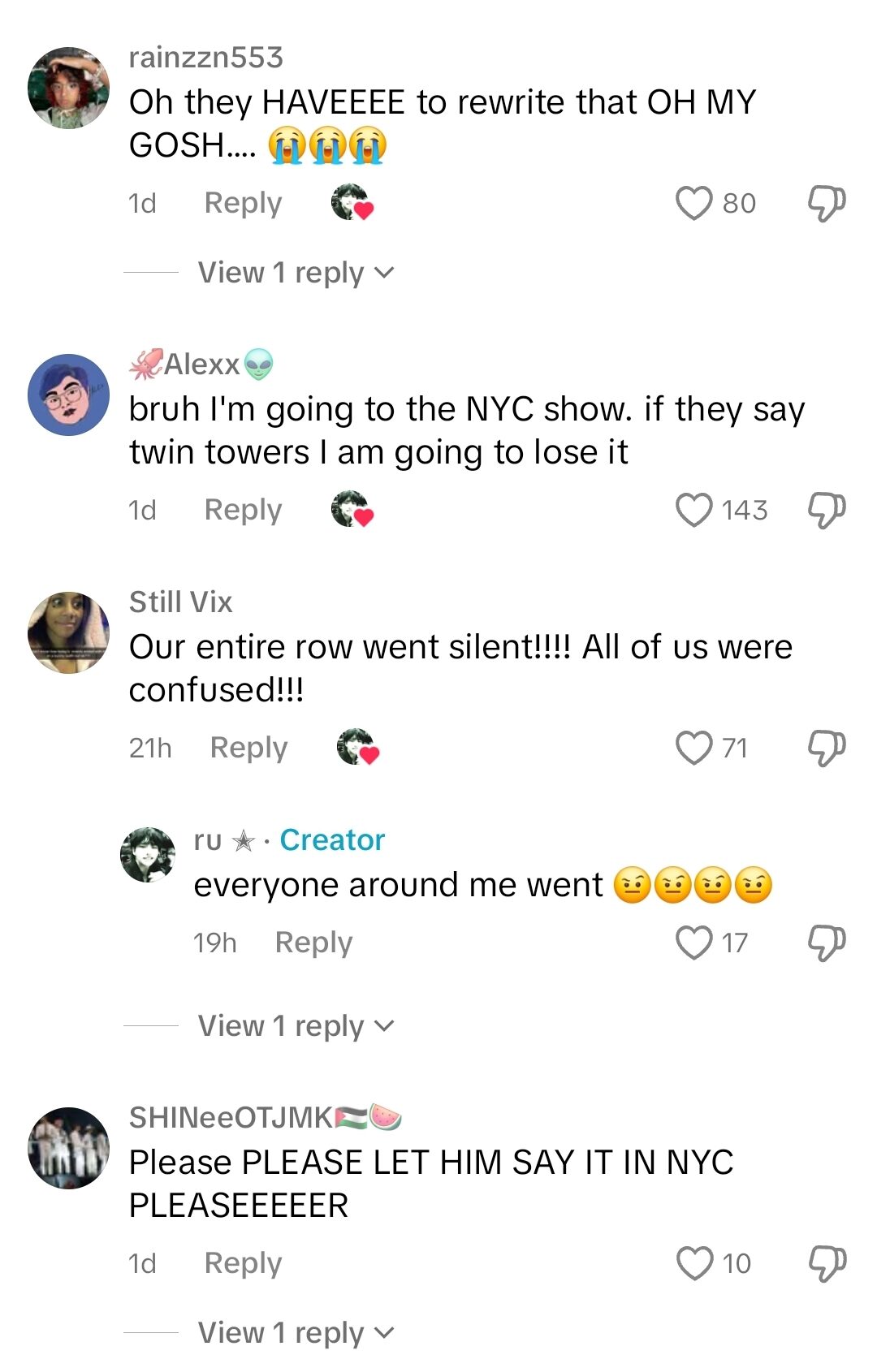The width and height of the screenshot is (877, 1372).
Task: Open the rainzzn553 username profile
Action: (x=205, y=58)
